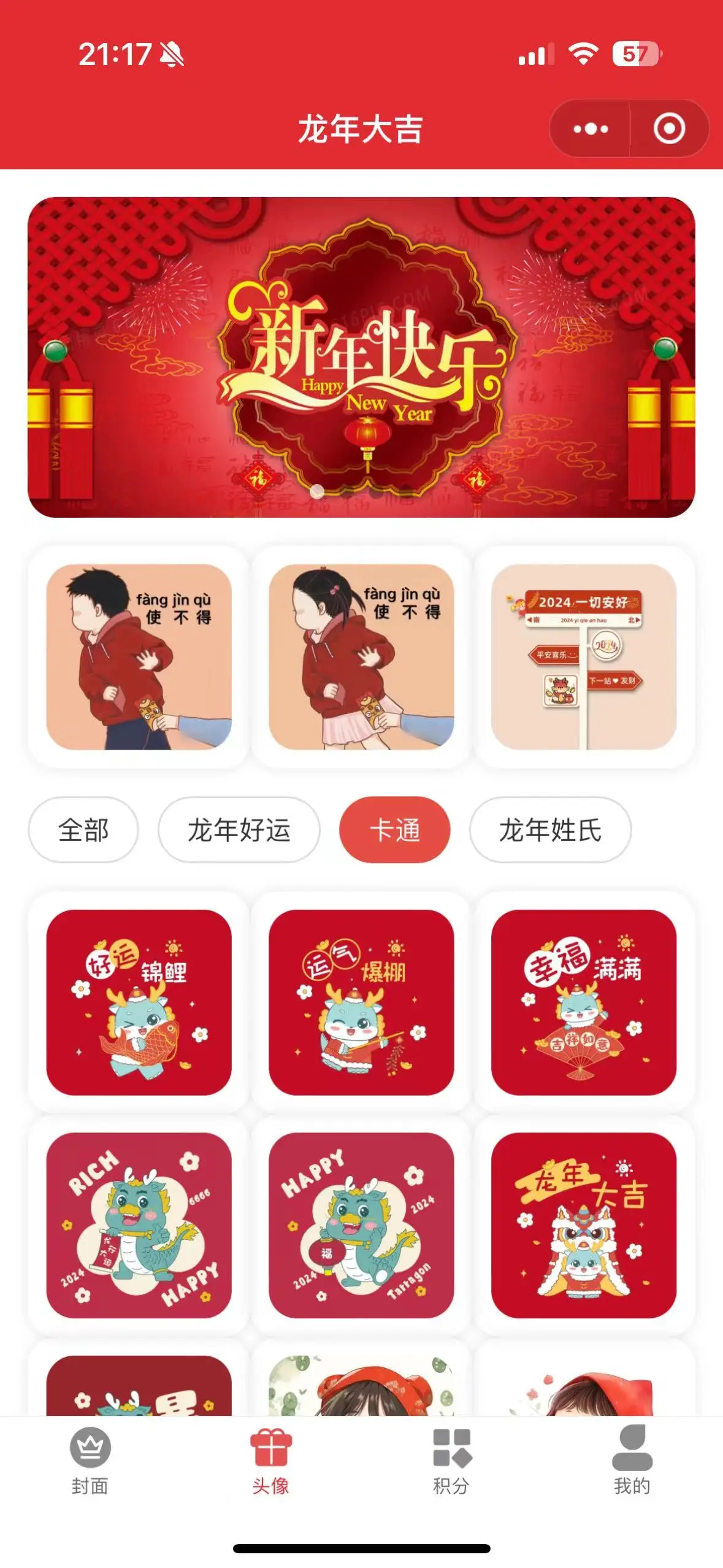Open the 龙年大吉 lion dance avatar
Image resolution: width=723 pixels, height=1568 pixels.
(x=583, y=1225)
